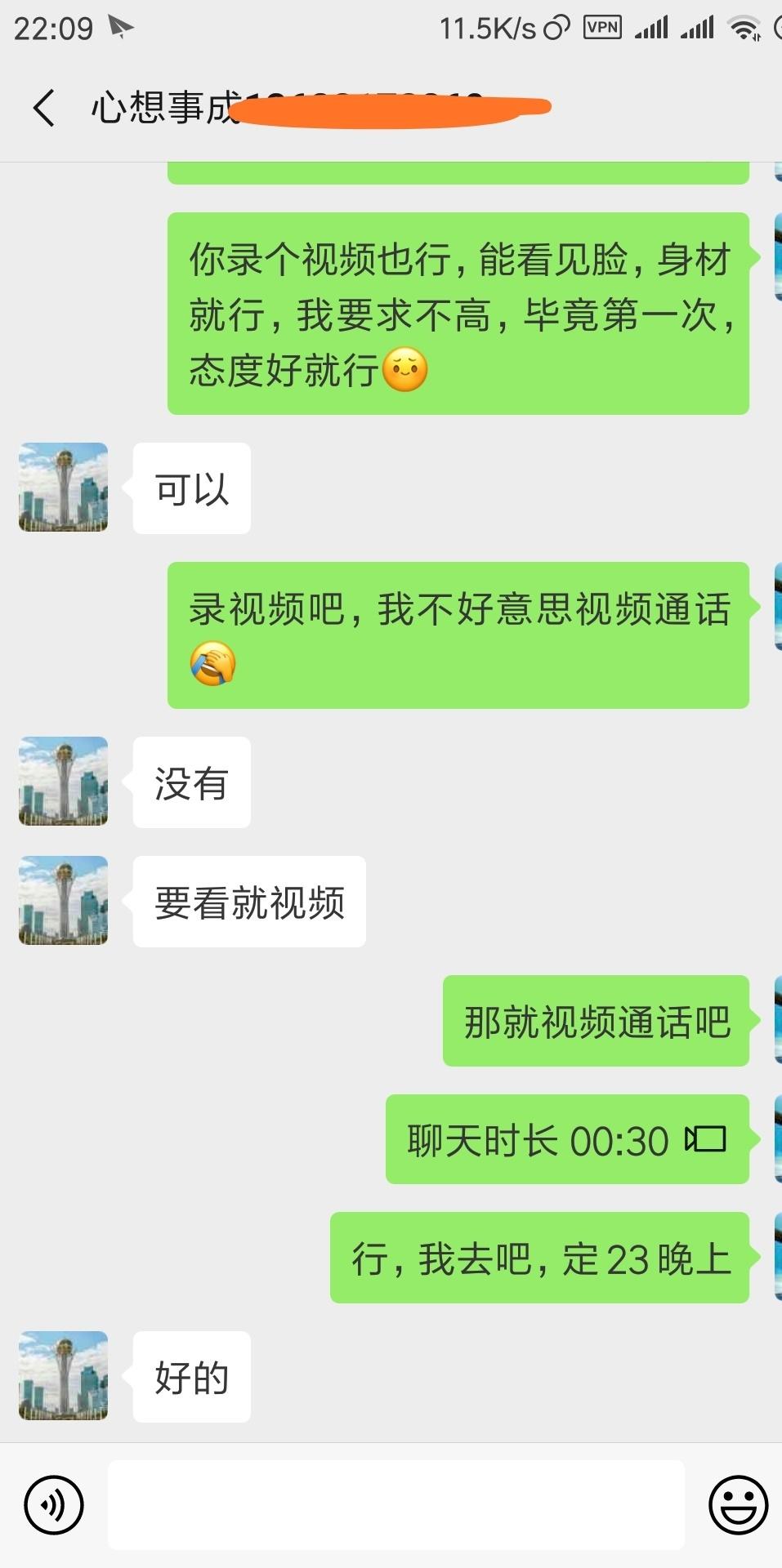782x1568 pixels.
Task: Tap the back arrow to leave chat
Action: [45, 107]
